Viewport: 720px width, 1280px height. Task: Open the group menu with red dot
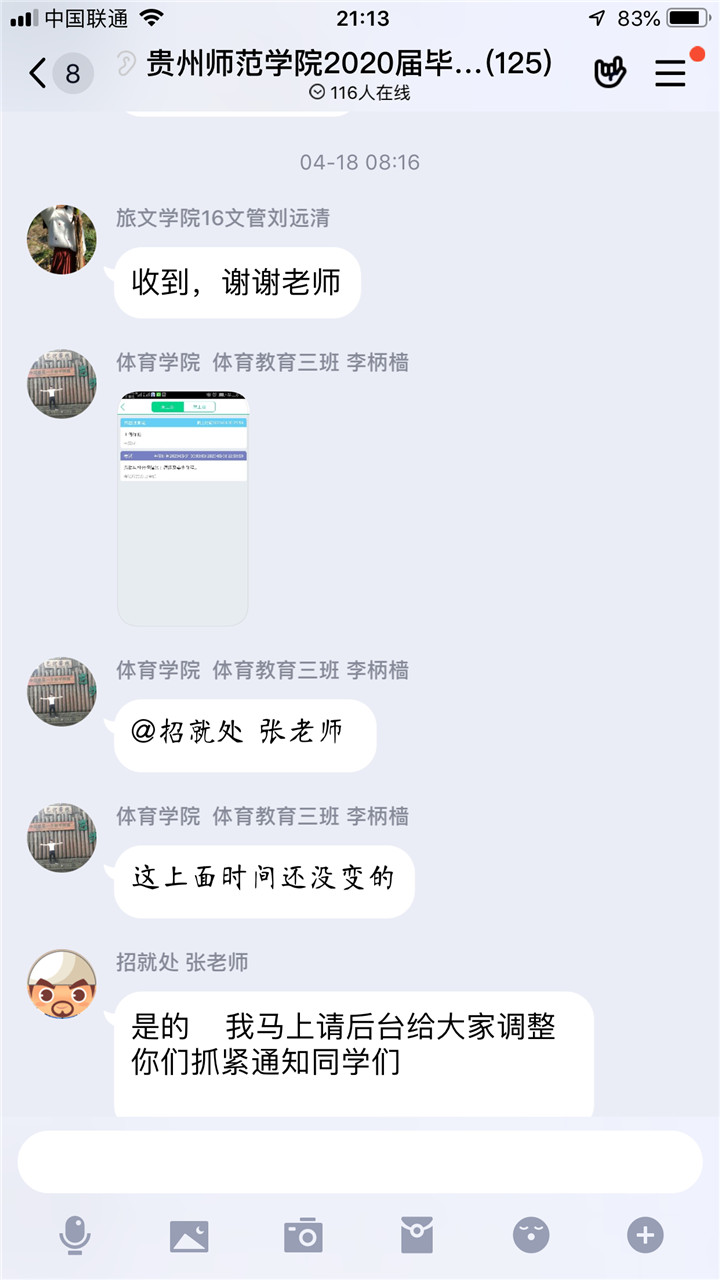point(671,73)
